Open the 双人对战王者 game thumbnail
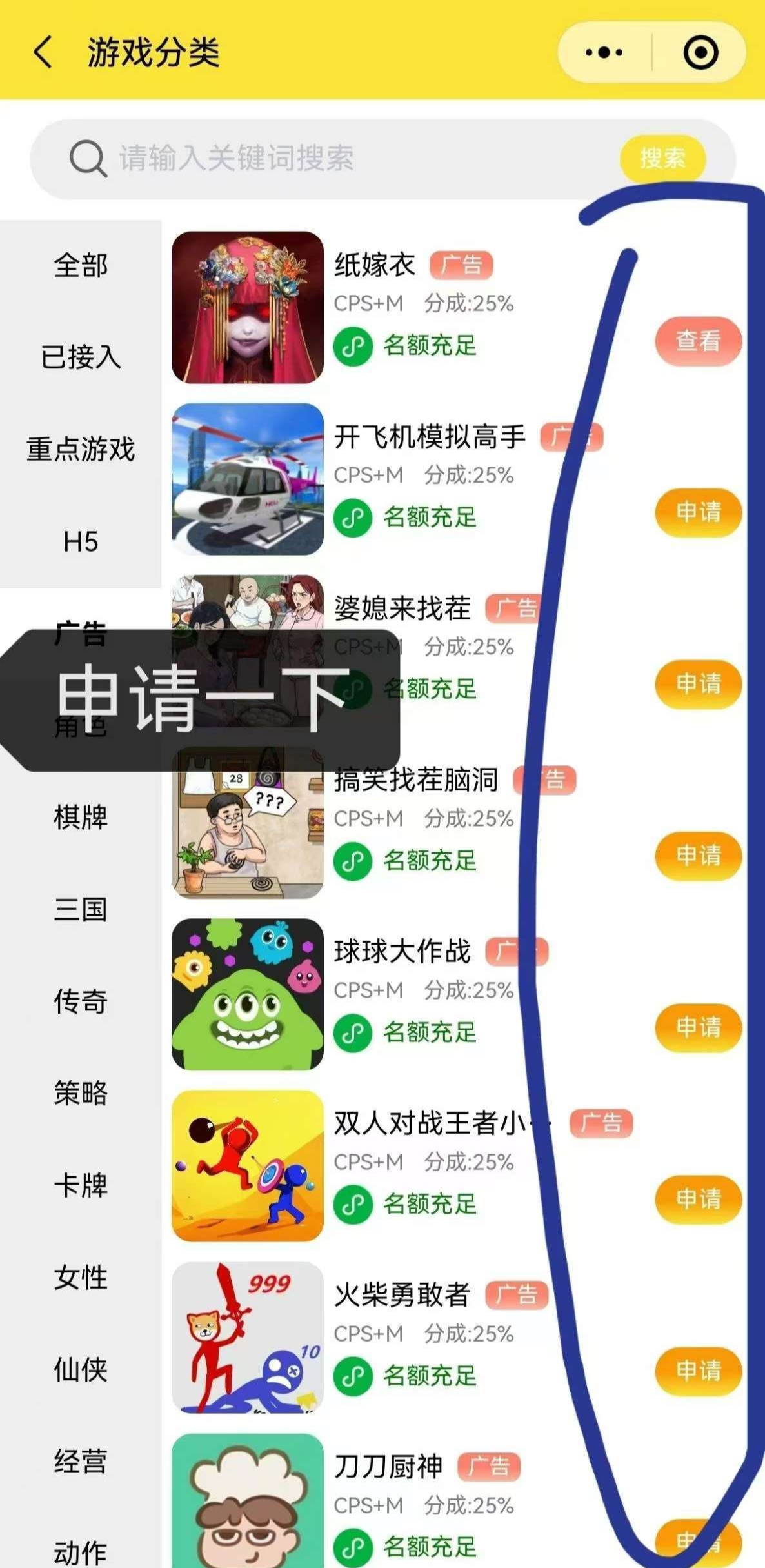765x1568 pixels. (247, 1166)
